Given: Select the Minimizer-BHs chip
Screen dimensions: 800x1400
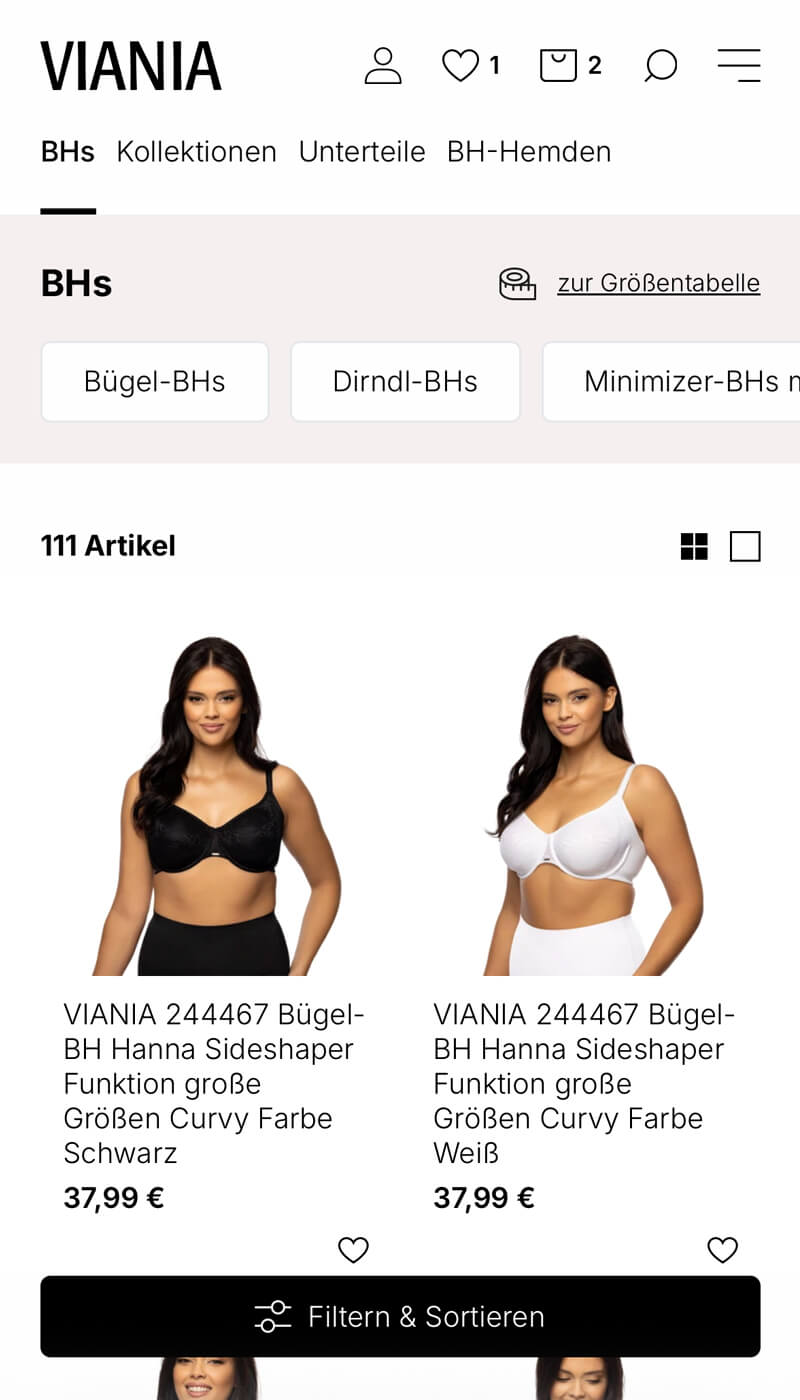Looking at the screenshot, I should tap(680, 382).
